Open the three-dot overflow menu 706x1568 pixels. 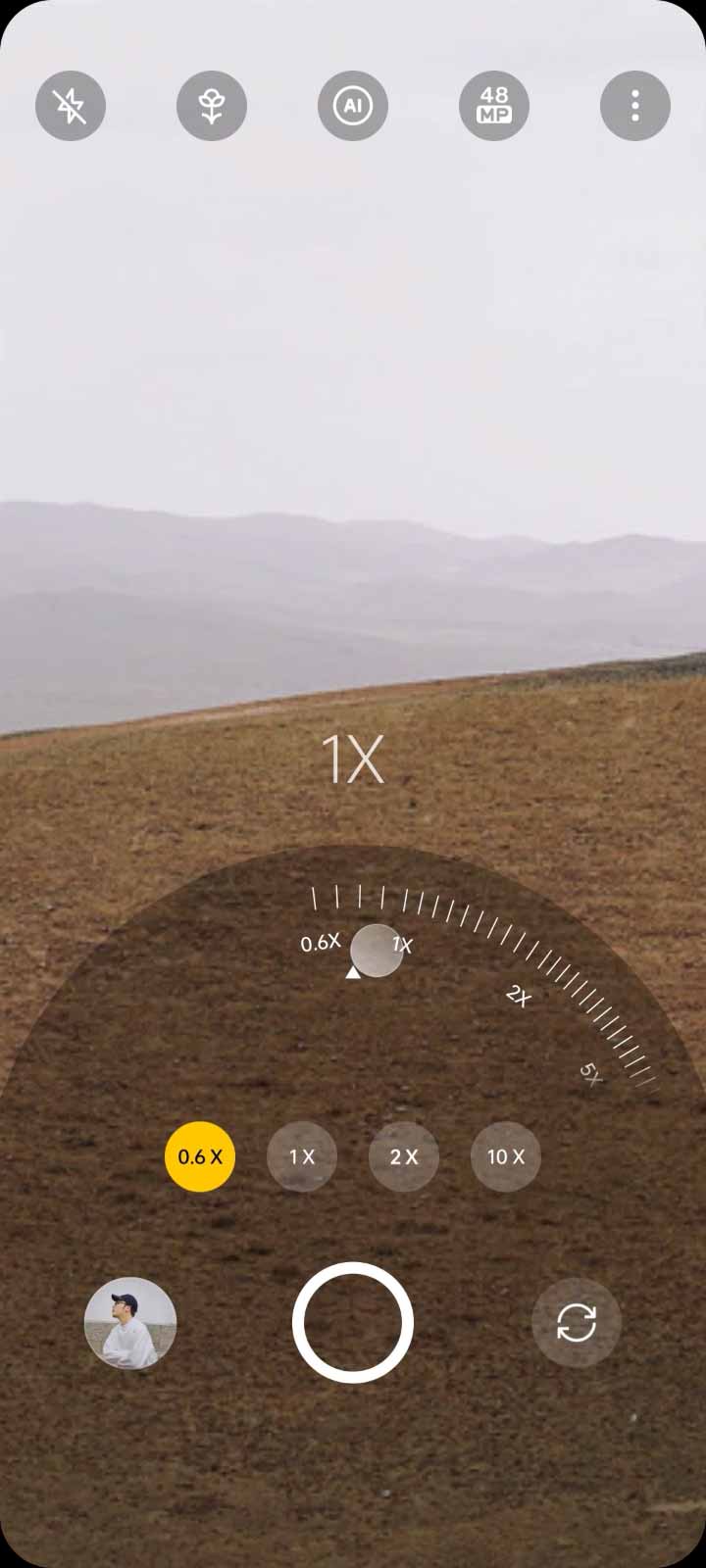(635, 106)
